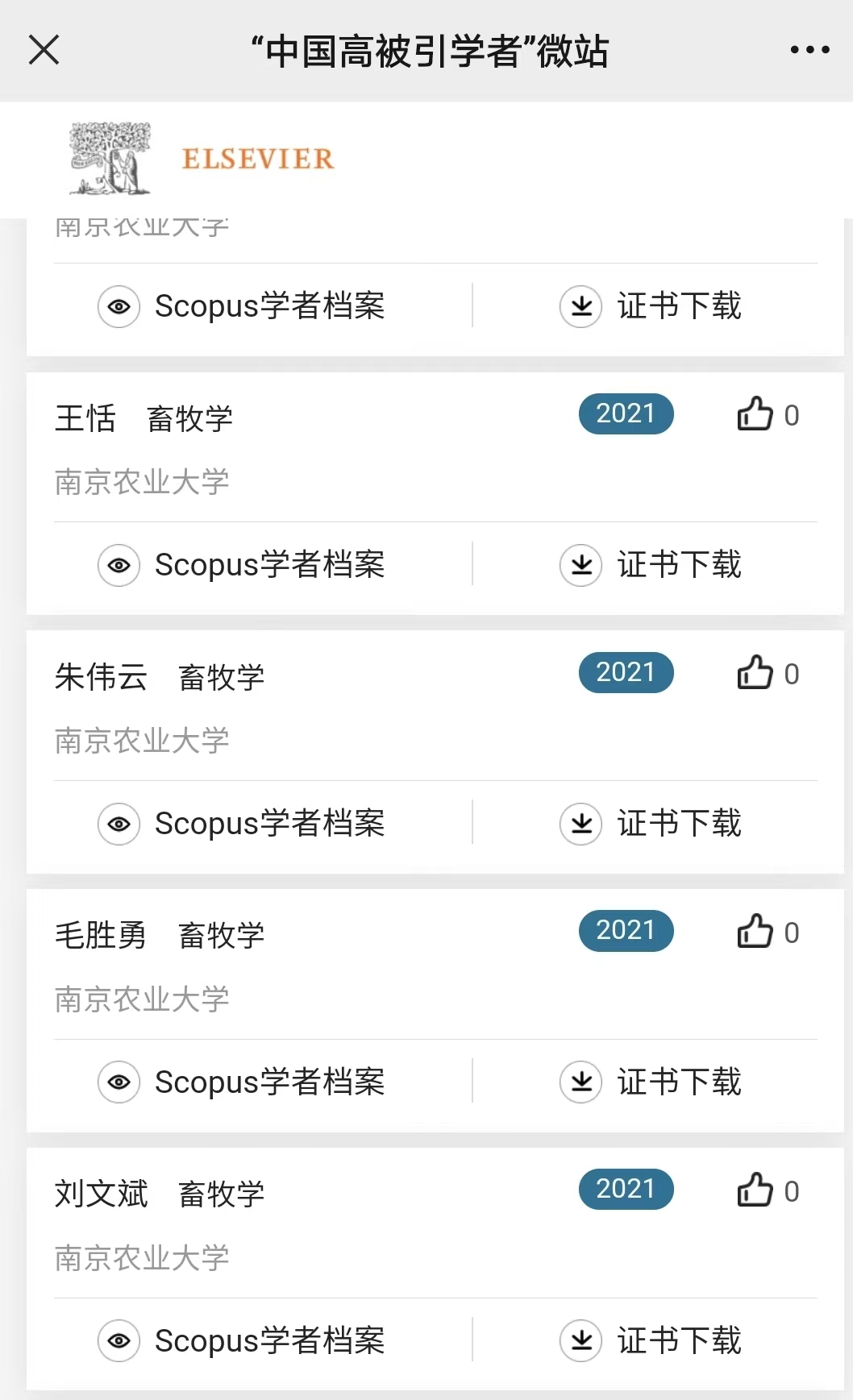The height and width of the screenshot is (1400, 853).
Task: Download the certificate for 王恬
Action: [x=651, y=565]
